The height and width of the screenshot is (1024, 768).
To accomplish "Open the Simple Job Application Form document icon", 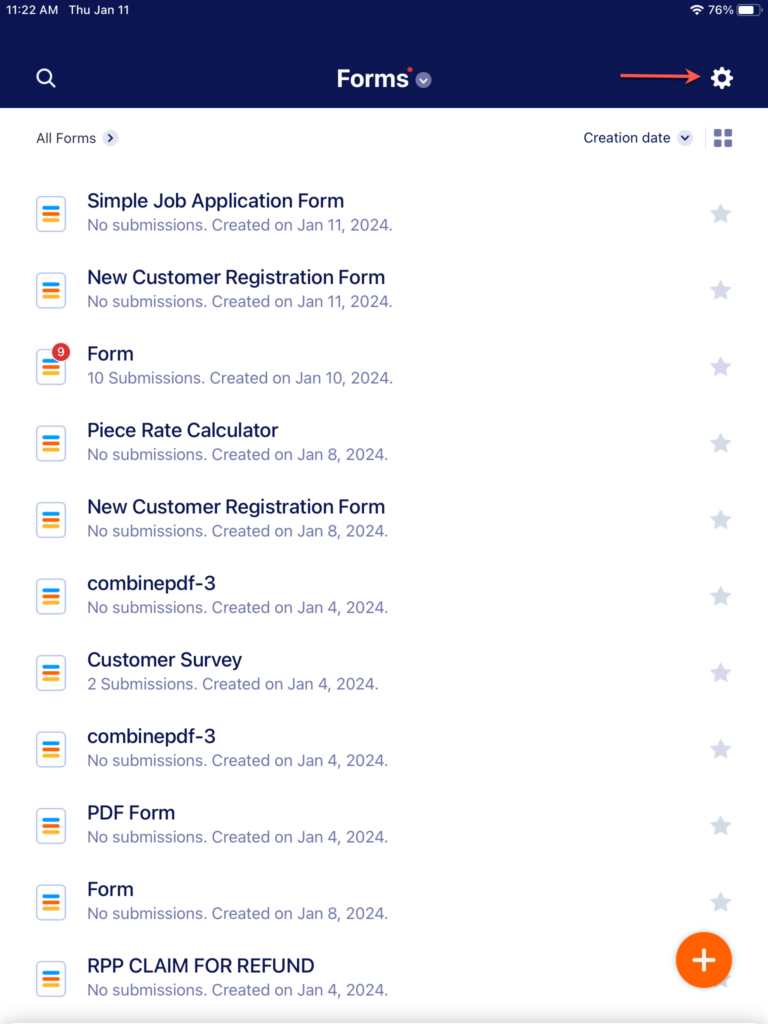I will (51, 213).
